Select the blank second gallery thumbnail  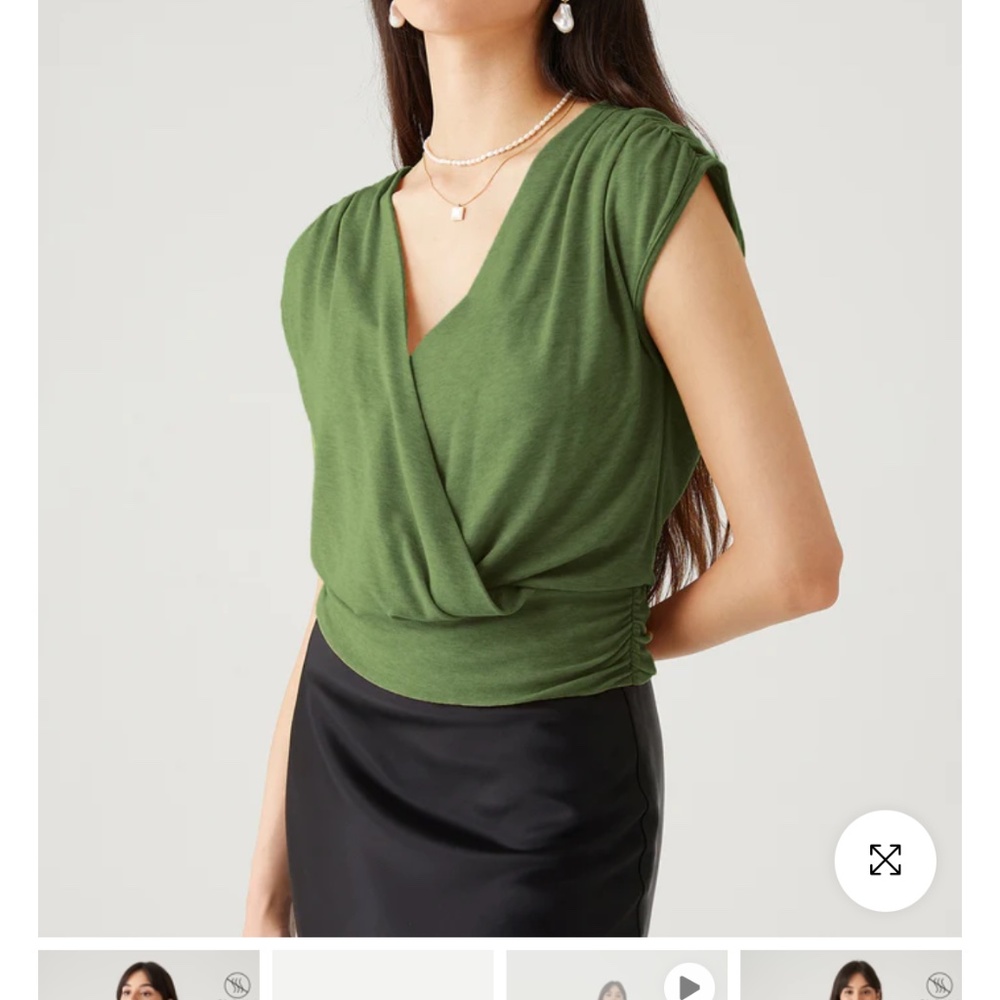pos(382,976)
